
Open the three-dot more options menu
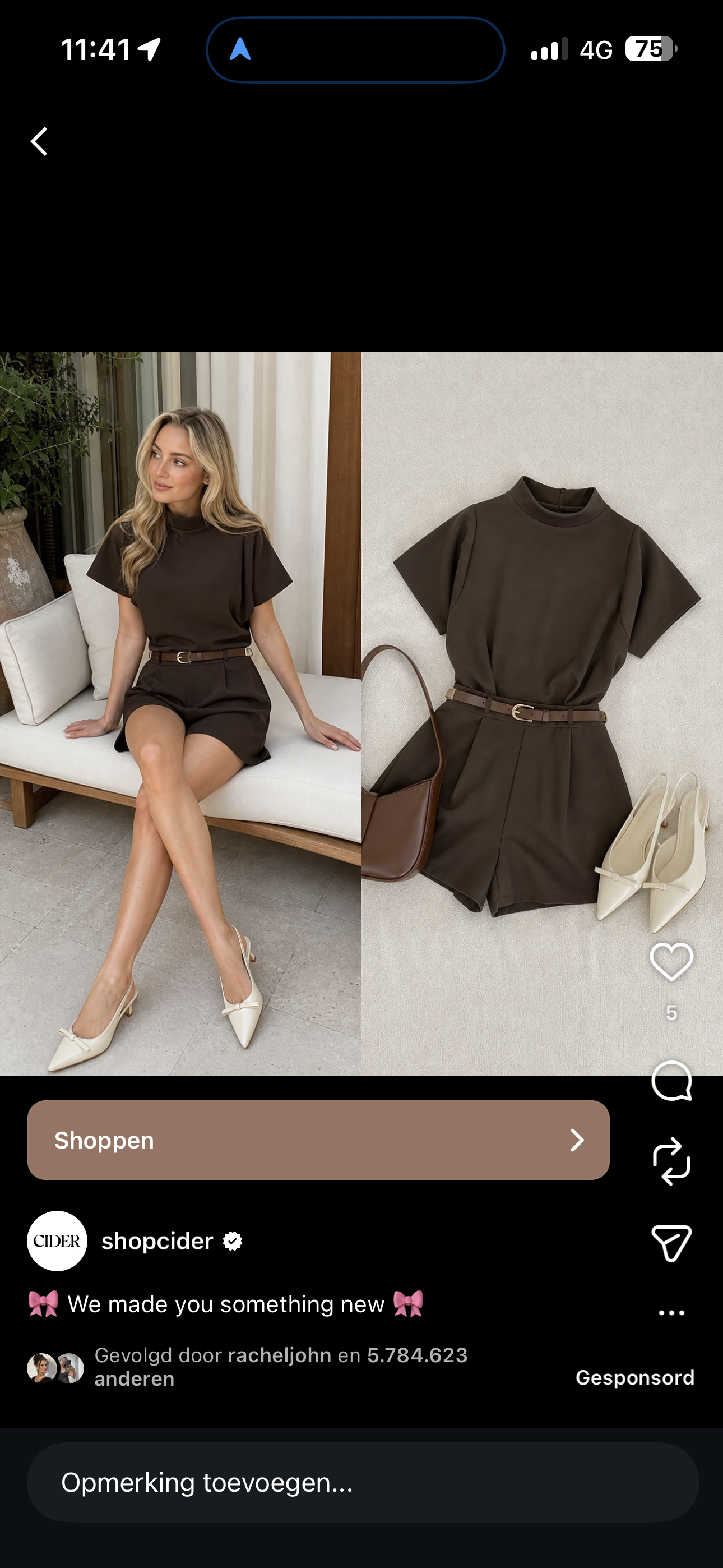(x=671, y=1313)
